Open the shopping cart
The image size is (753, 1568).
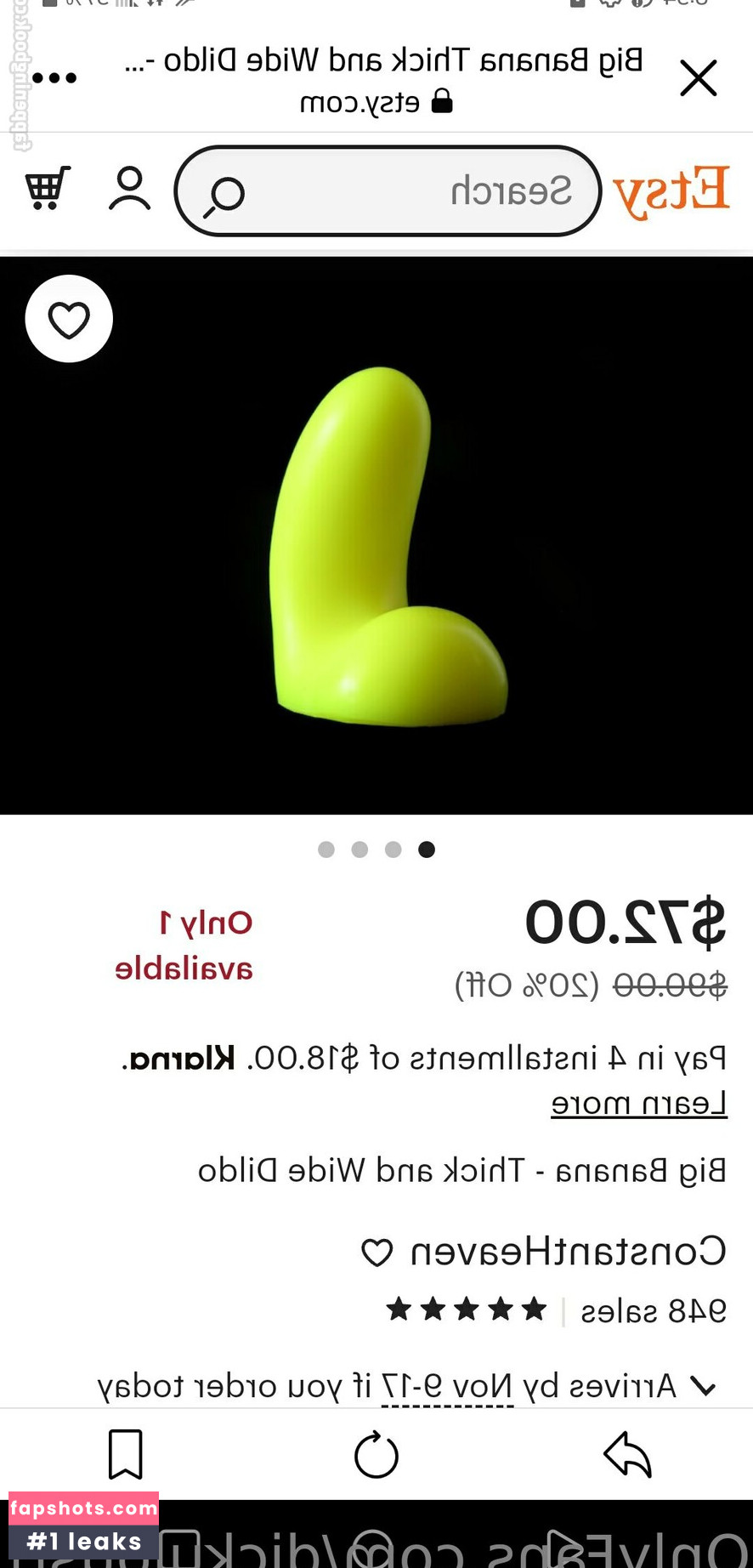[47, 190]
